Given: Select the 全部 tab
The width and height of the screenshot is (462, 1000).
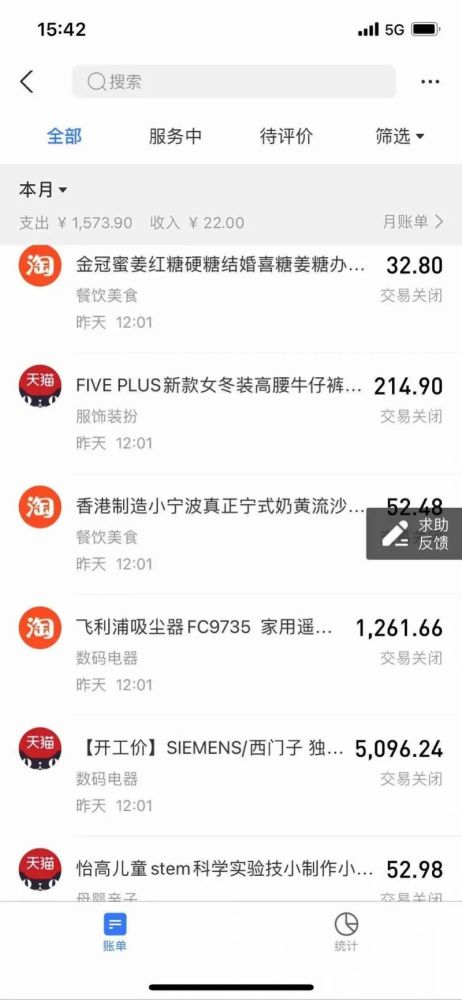Looking at the screenshot, I should (x=64, y=136).
